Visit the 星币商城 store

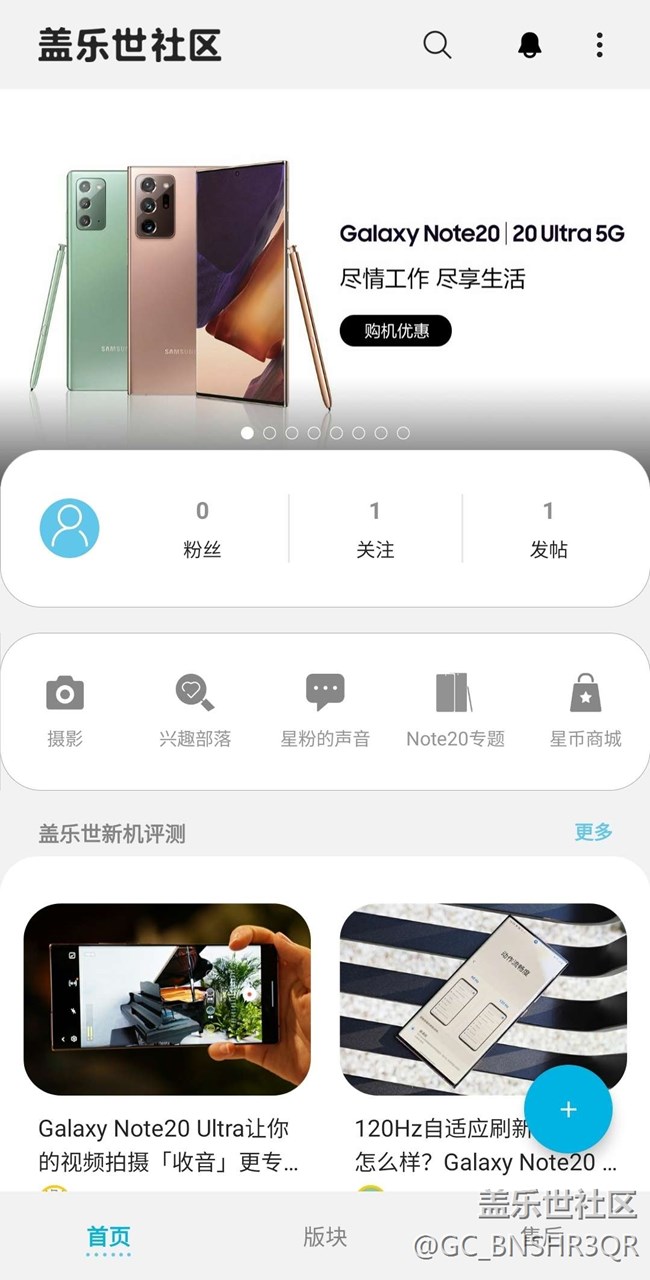pyautogui.click(x=585, y=710)
